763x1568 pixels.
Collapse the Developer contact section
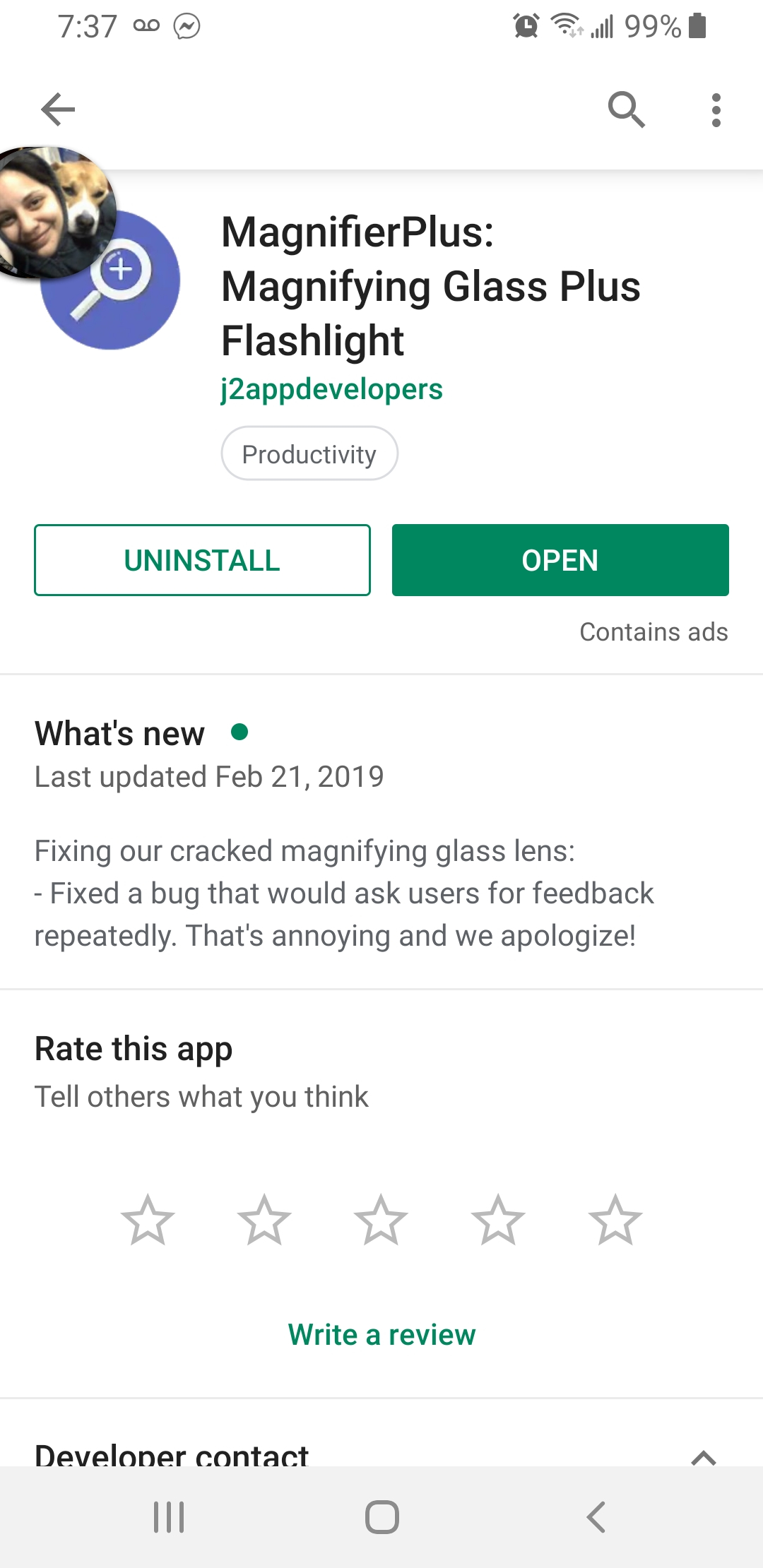click(x=704, y=1455)
